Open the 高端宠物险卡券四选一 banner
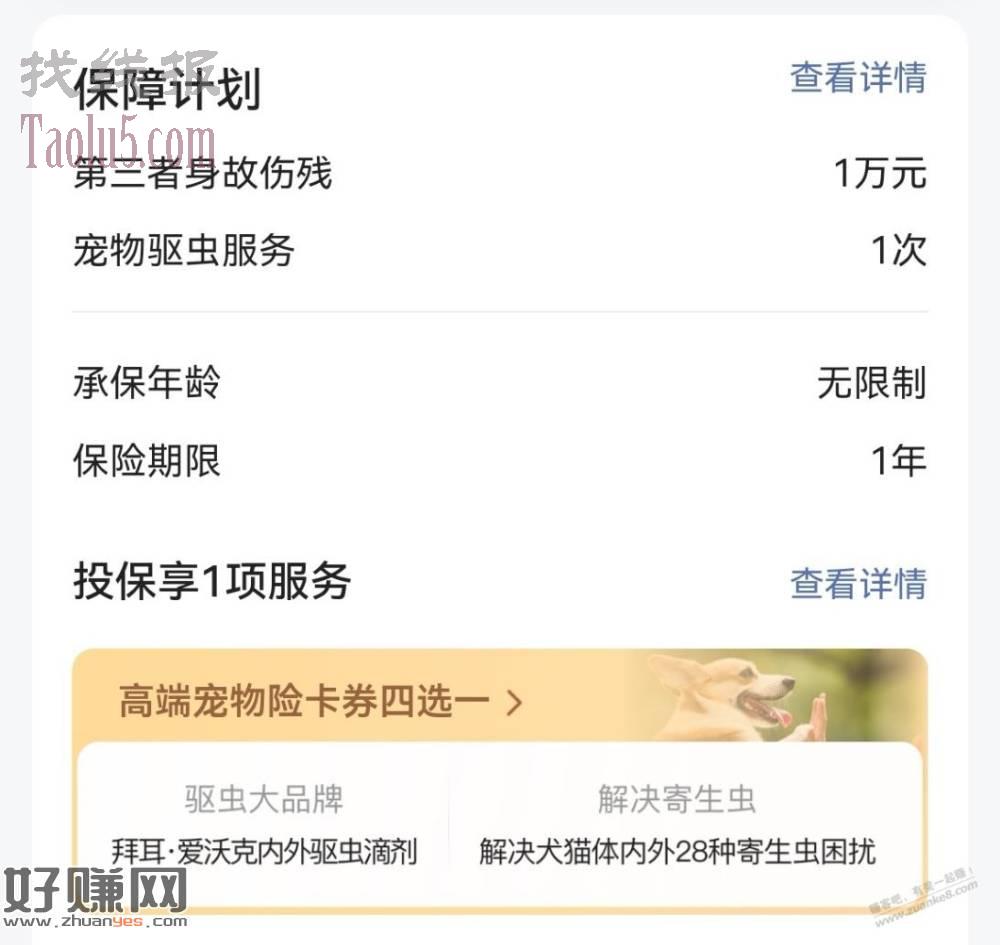1000x945 pixels. click(320, 701)
